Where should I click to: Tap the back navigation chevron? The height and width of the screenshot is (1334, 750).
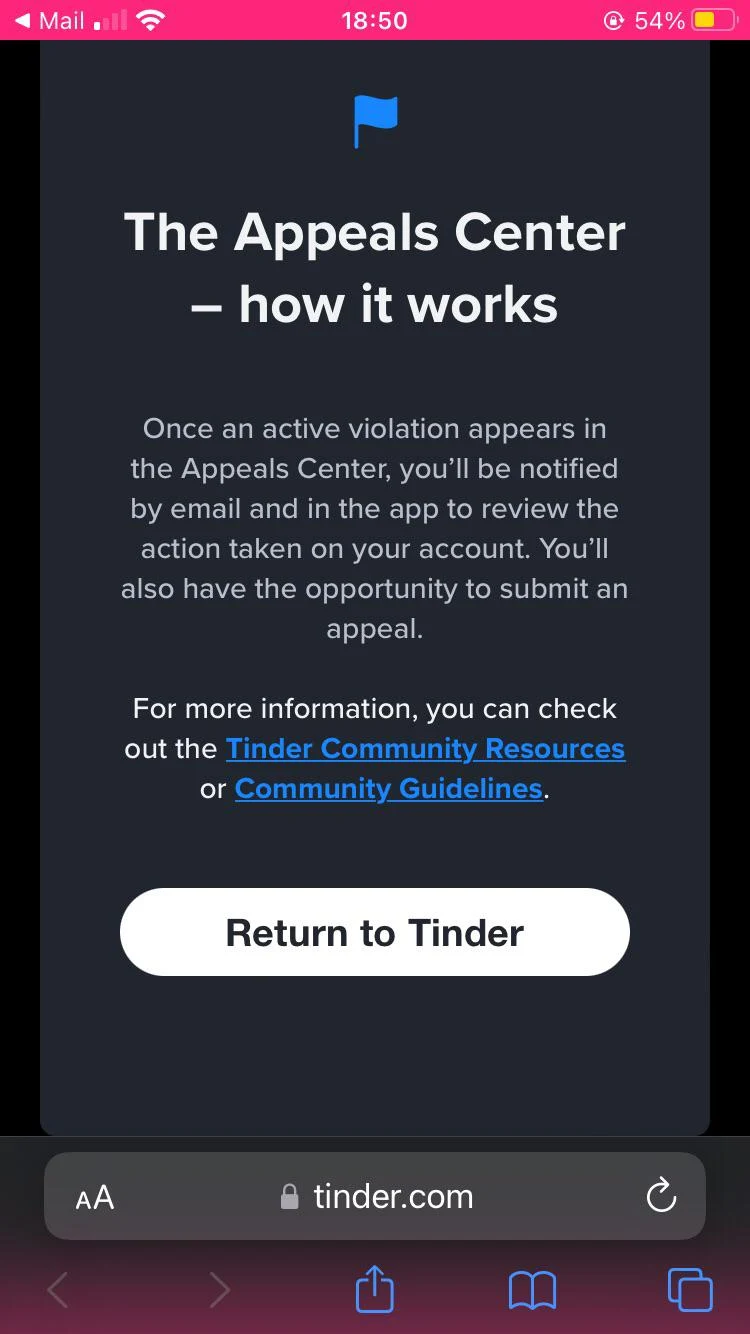point(57,1289)
